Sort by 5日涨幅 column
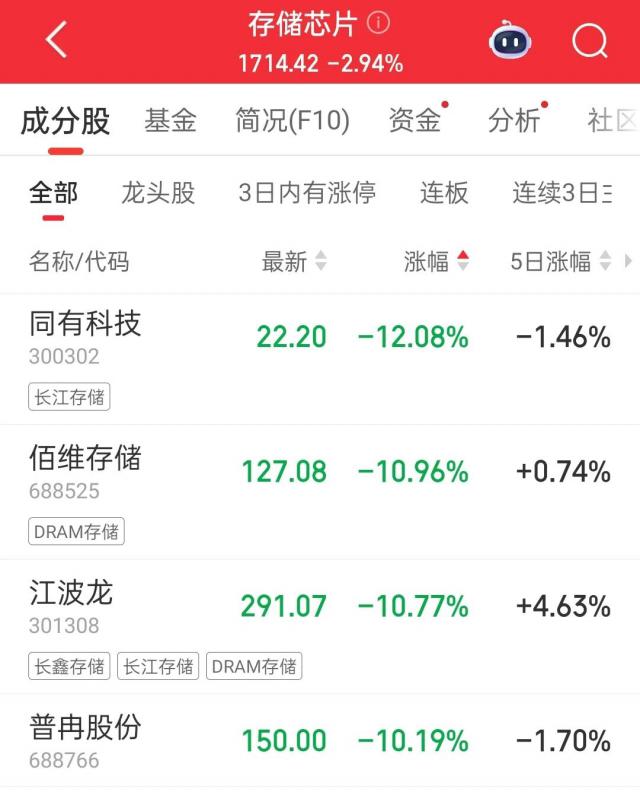This screenshot has width=640, height=805. click(x=560, y=262)
